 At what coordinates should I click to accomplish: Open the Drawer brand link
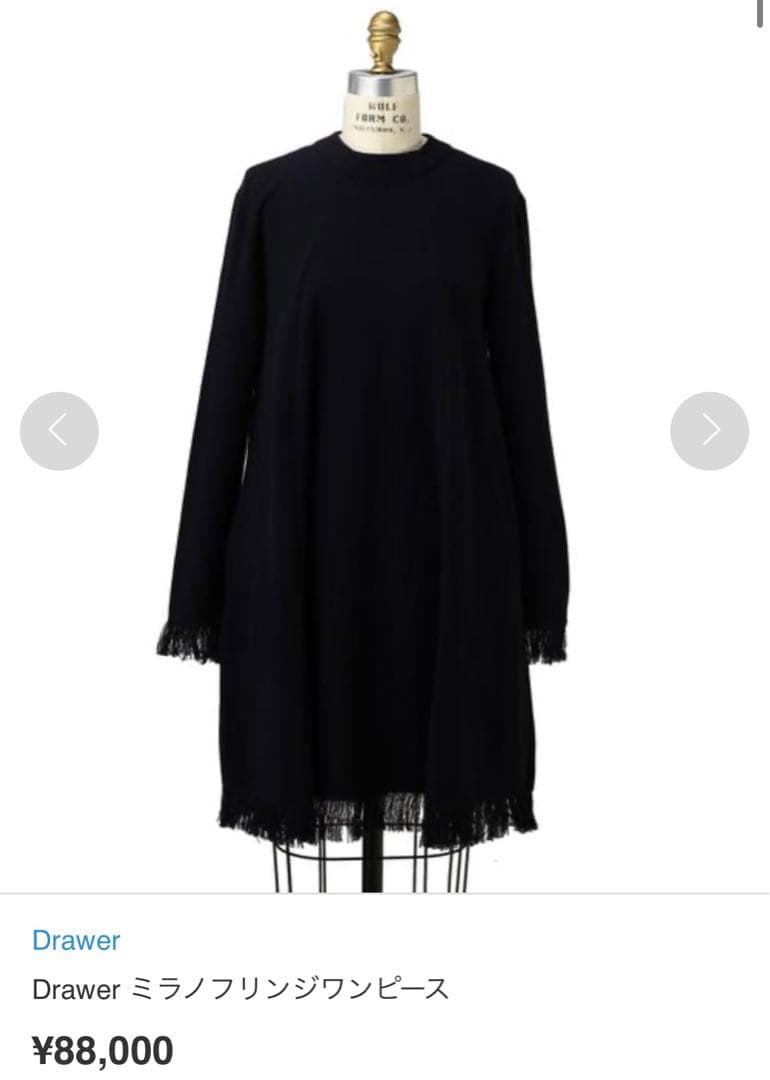[x=76, y=940]
